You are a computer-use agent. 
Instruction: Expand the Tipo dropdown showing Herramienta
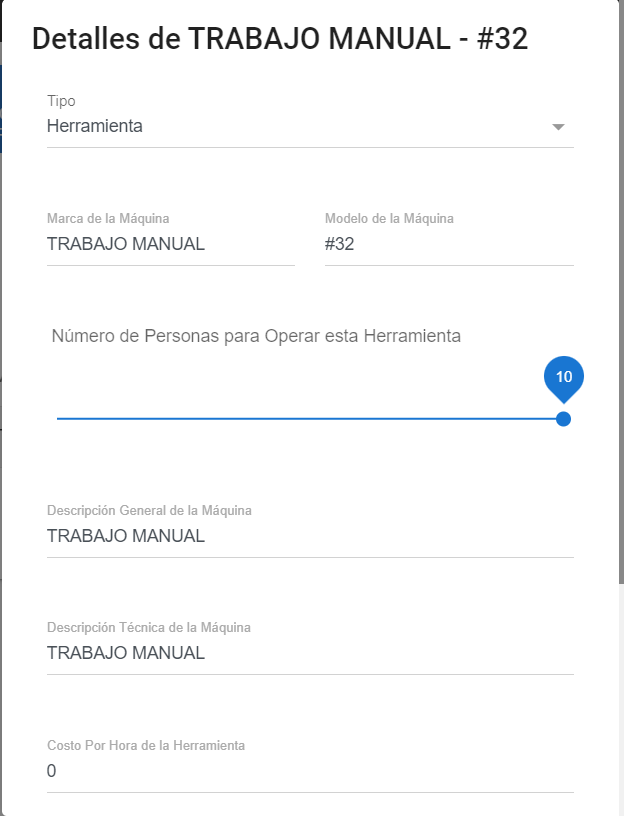point(309,127)
